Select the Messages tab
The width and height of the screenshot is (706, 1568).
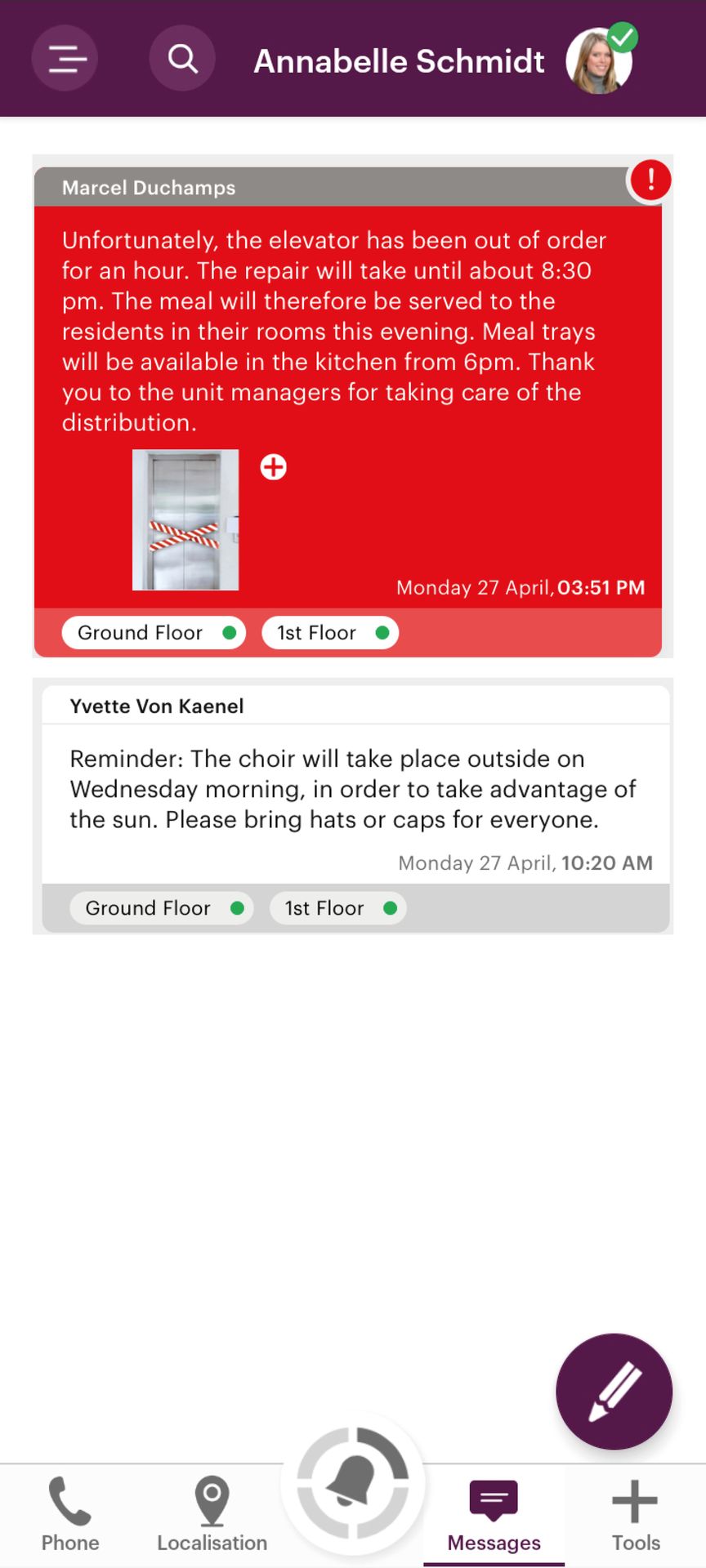pyautogui.click(x=494, y=1516)
